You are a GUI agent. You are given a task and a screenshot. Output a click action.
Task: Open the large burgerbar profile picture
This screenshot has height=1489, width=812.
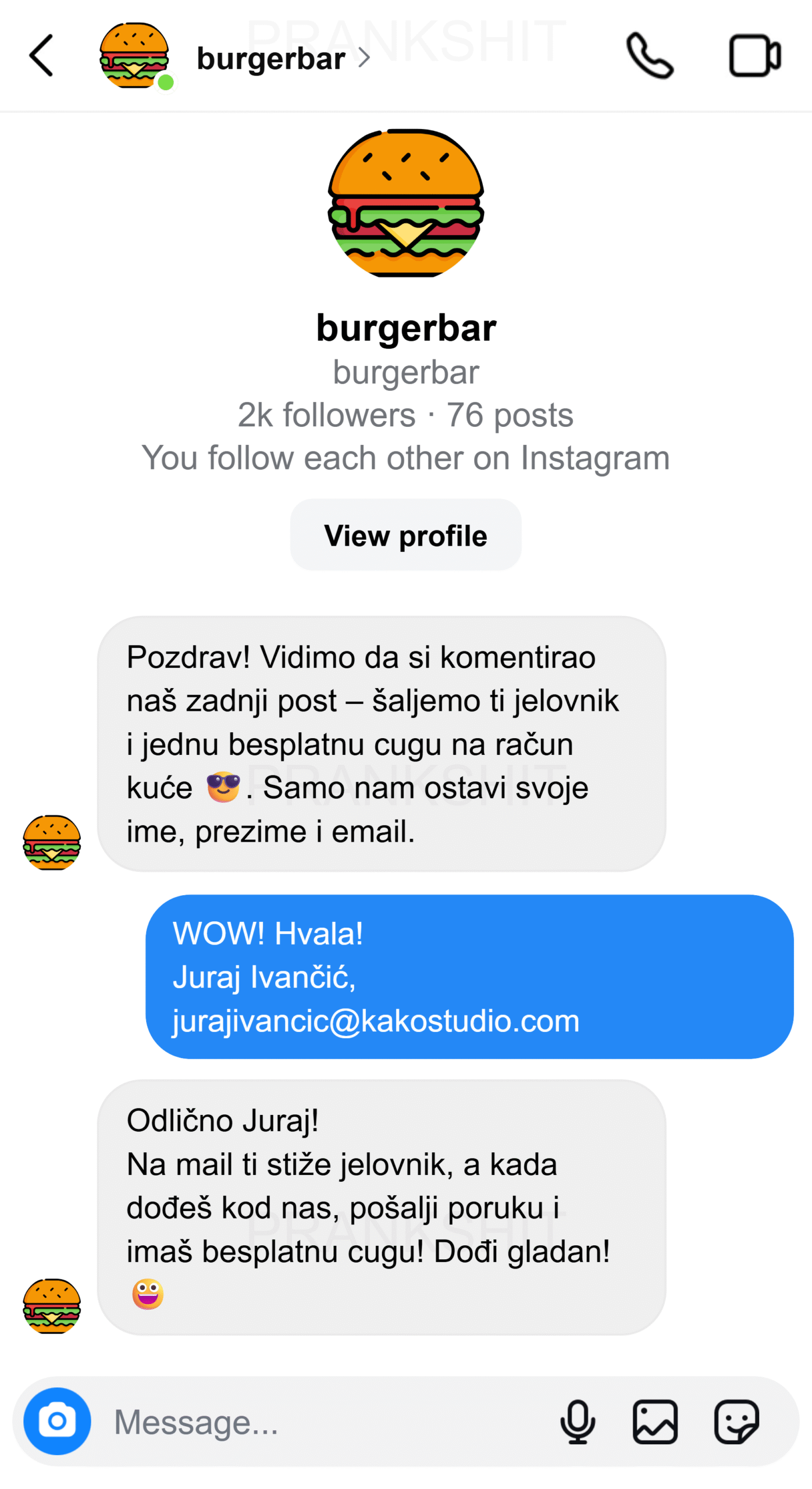point(405,204)
